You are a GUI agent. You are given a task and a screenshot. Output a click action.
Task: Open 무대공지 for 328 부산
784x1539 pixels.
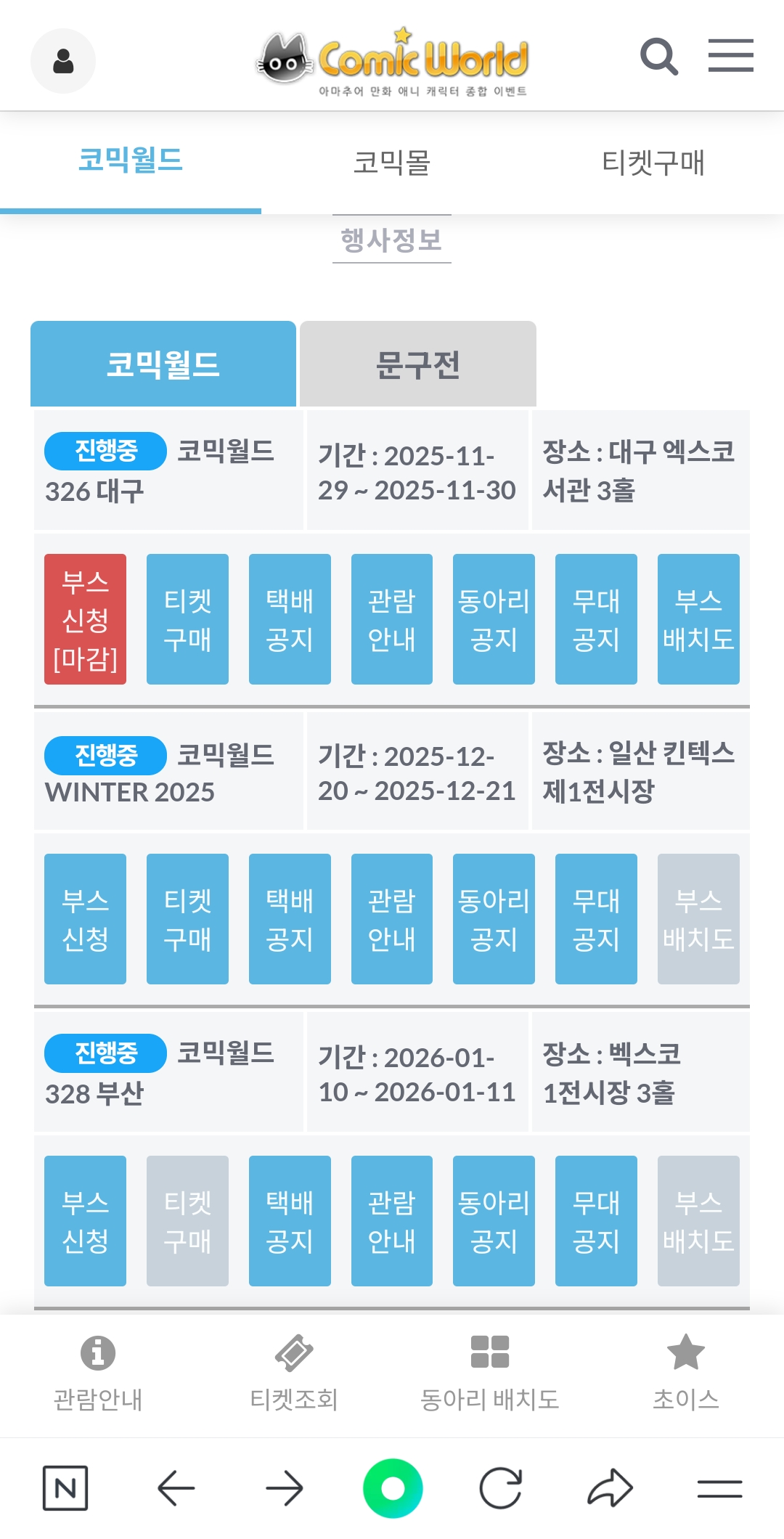point(596,1221)
